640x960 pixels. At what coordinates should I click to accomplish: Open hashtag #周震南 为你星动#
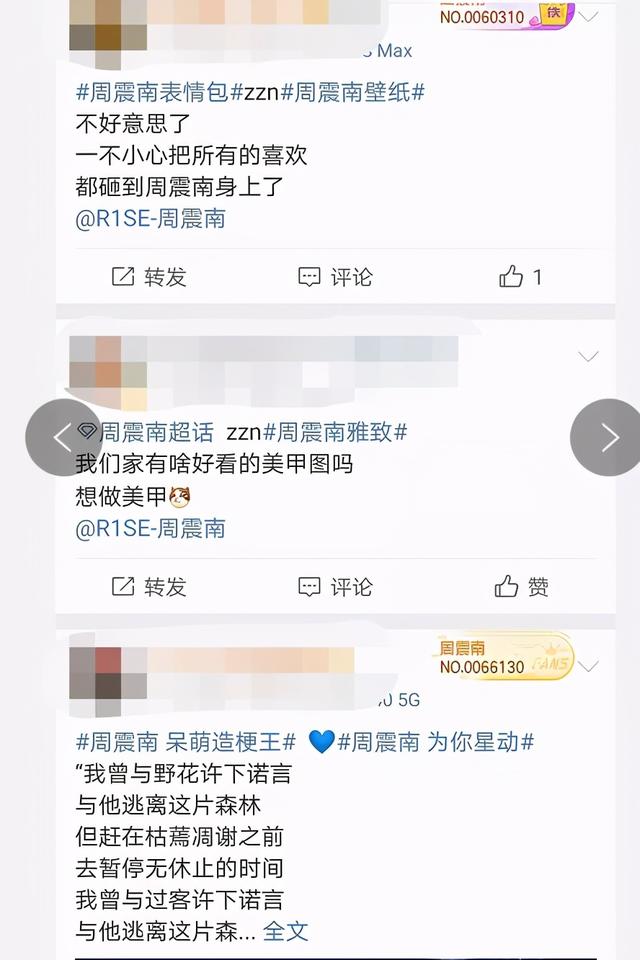(435, 742)
